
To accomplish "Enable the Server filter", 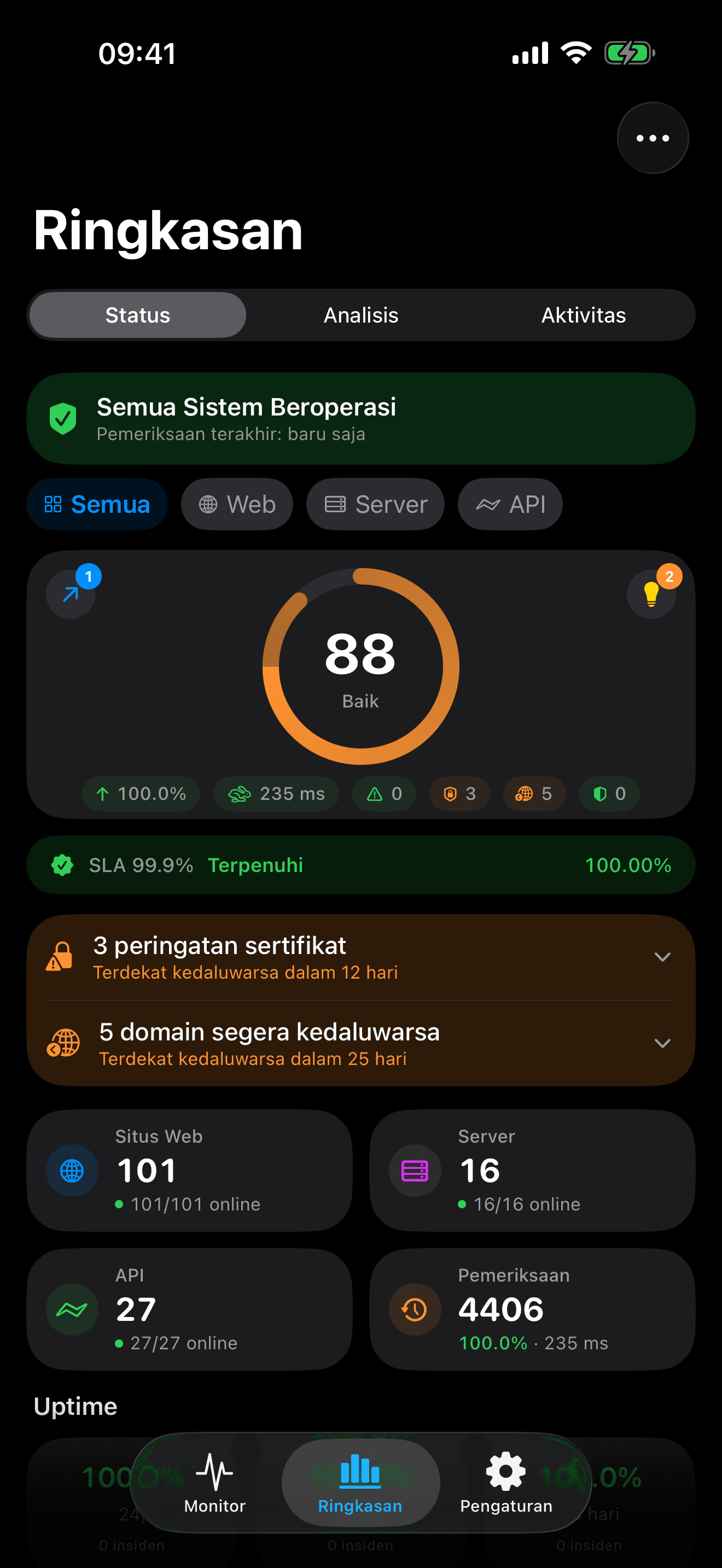I will (x=375, y=504).
